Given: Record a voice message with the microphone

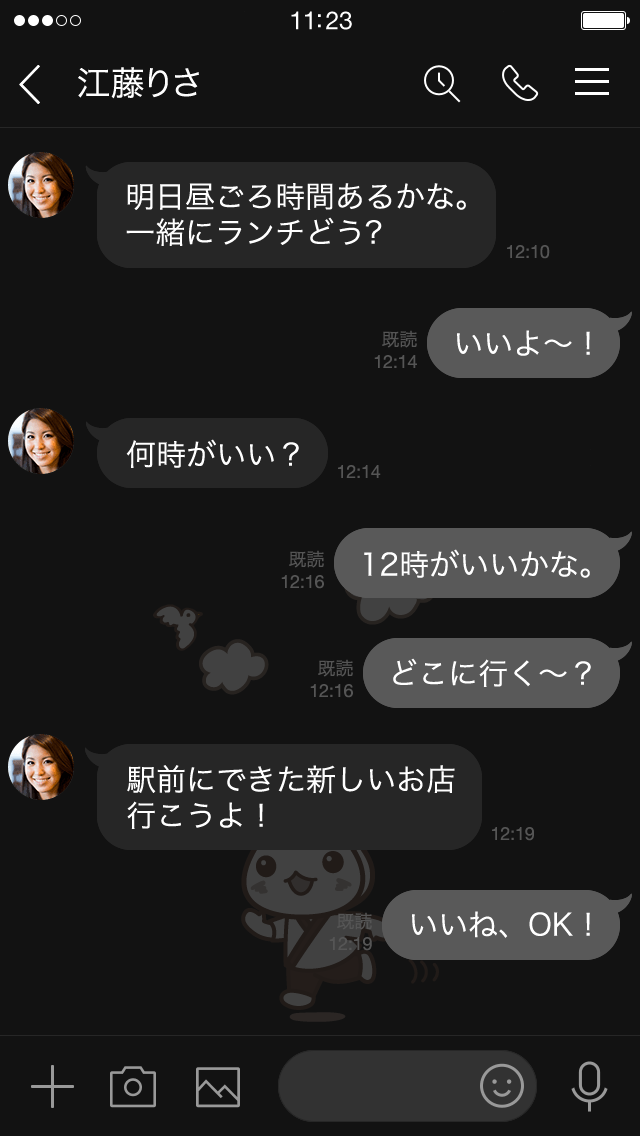Looking at the screenshot, I should point(589,1086).
